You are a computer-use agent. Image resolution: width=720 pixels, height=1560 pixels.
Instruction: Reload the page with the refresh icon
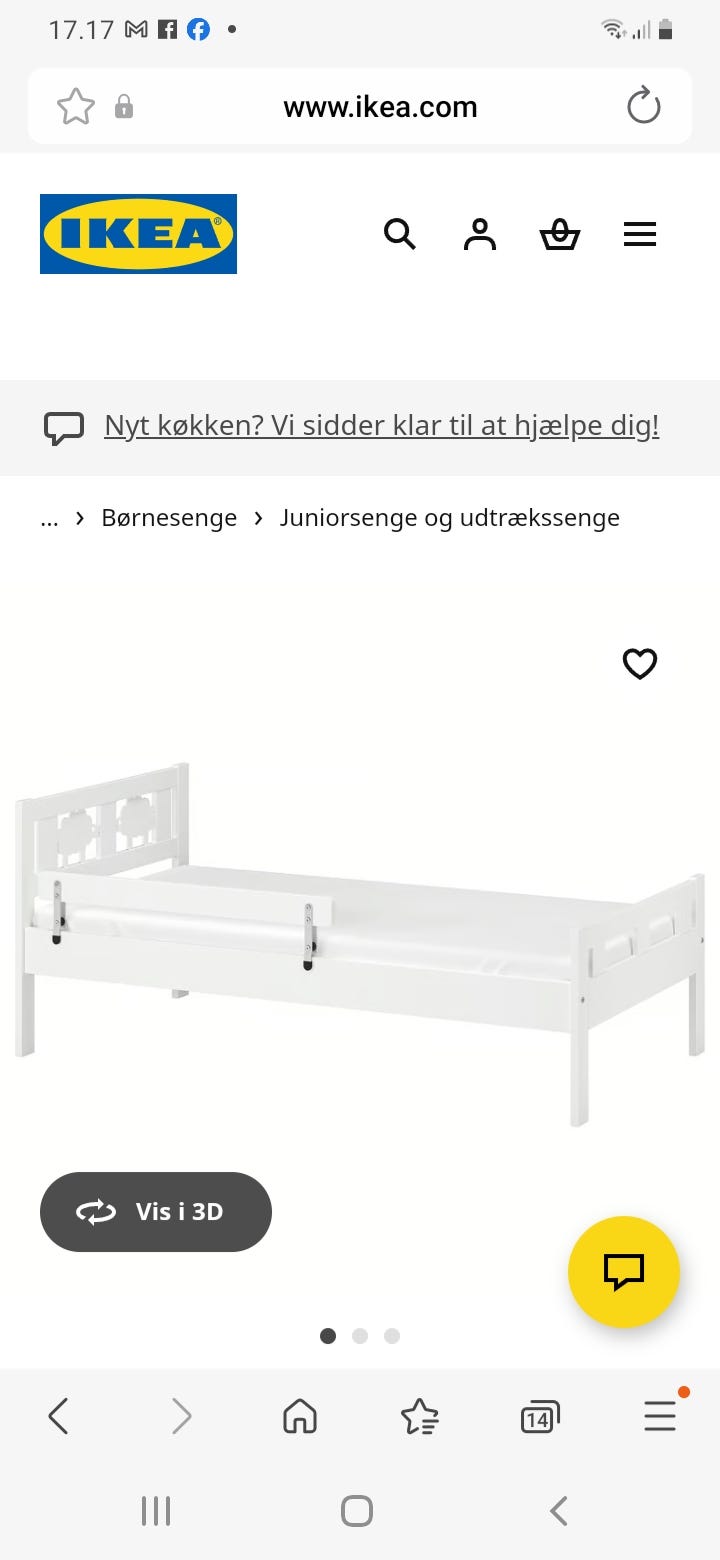[643, 106]
